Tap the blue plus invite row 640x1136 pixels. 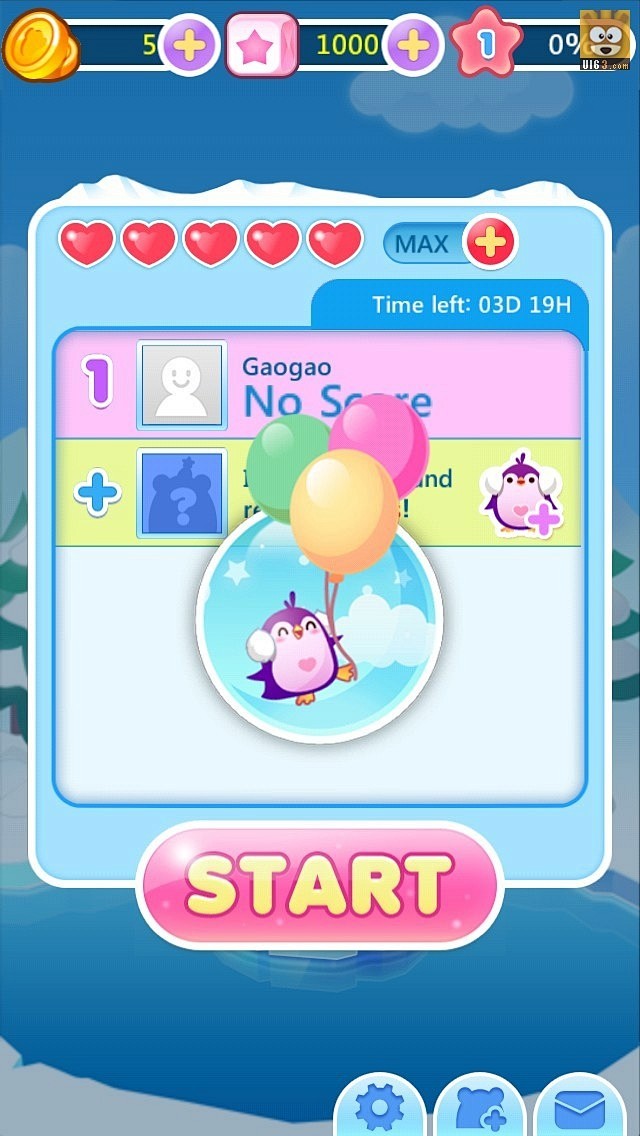98,495
